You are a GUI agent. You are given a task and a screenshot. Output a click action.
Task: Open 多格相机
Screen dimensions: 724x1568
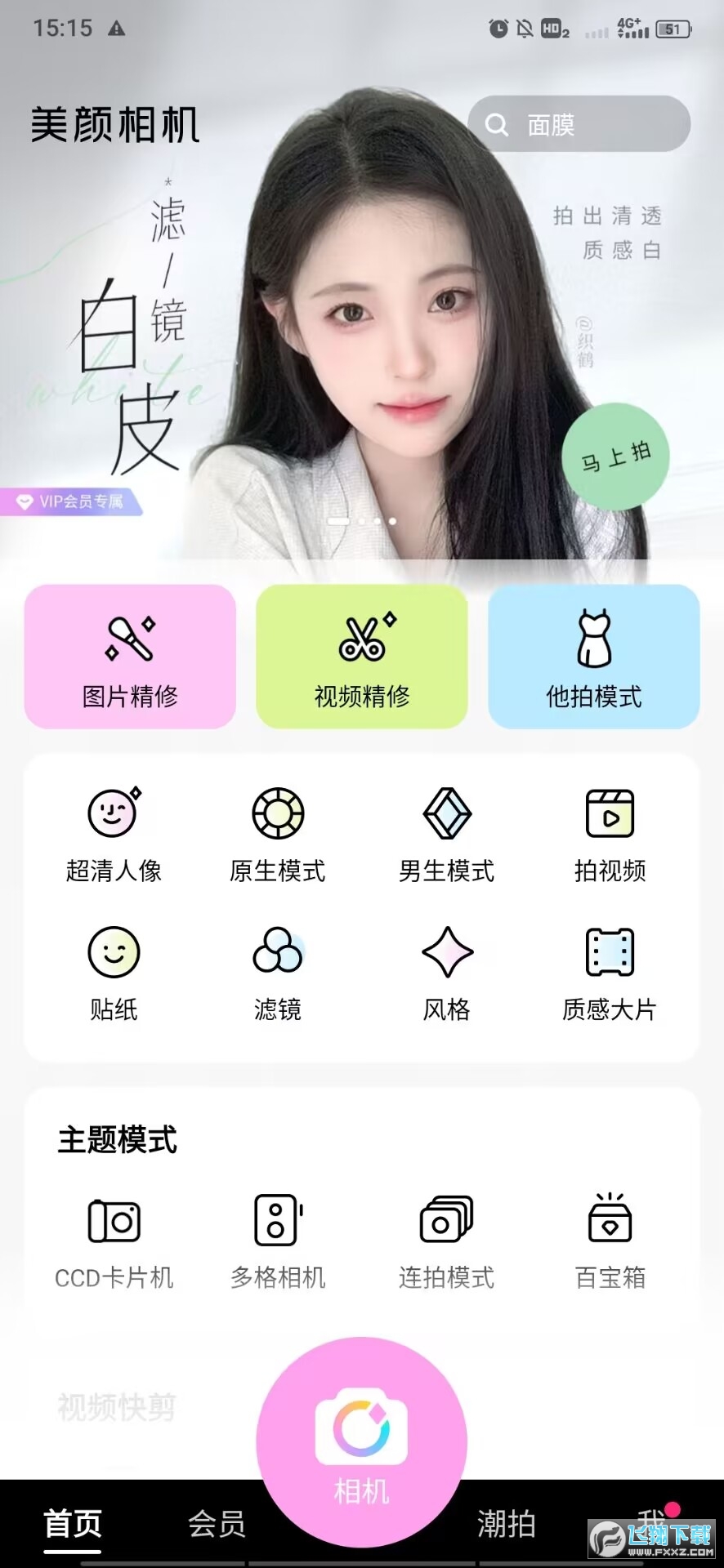pos(278,1241)
